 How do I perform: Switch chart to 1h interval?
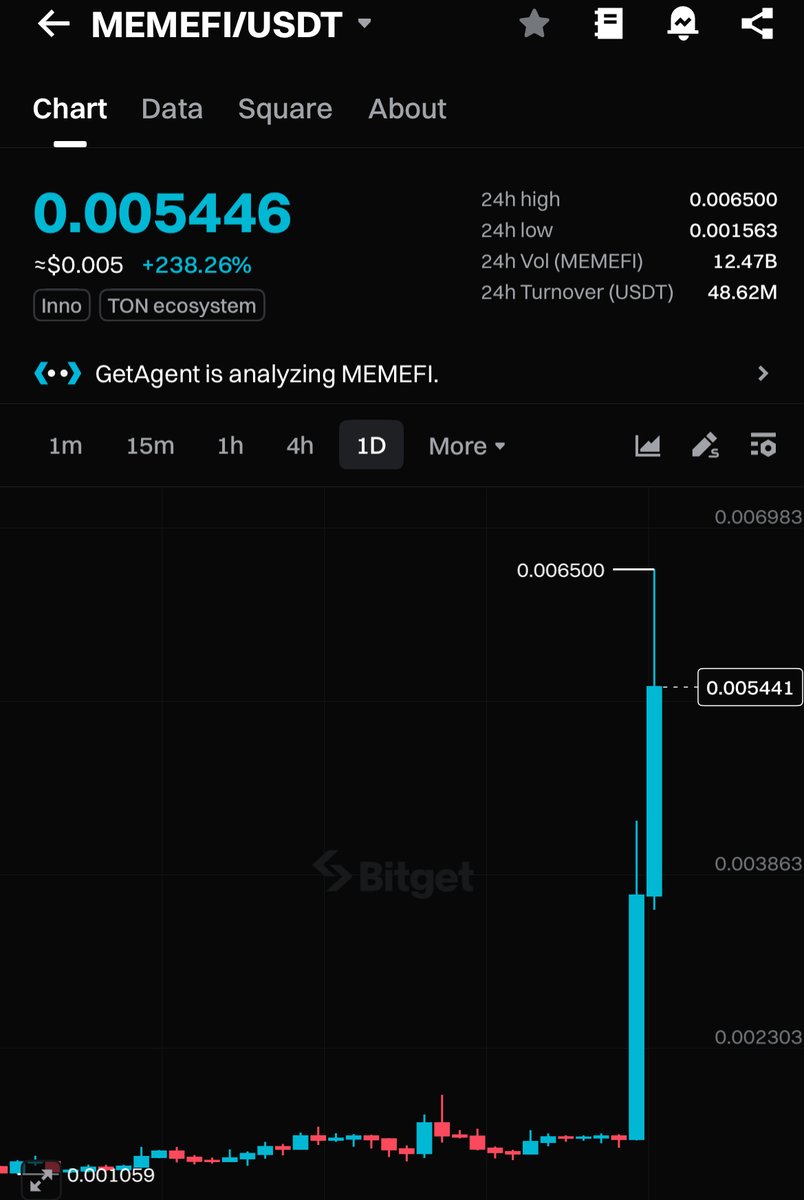click(x=230, y=446)
